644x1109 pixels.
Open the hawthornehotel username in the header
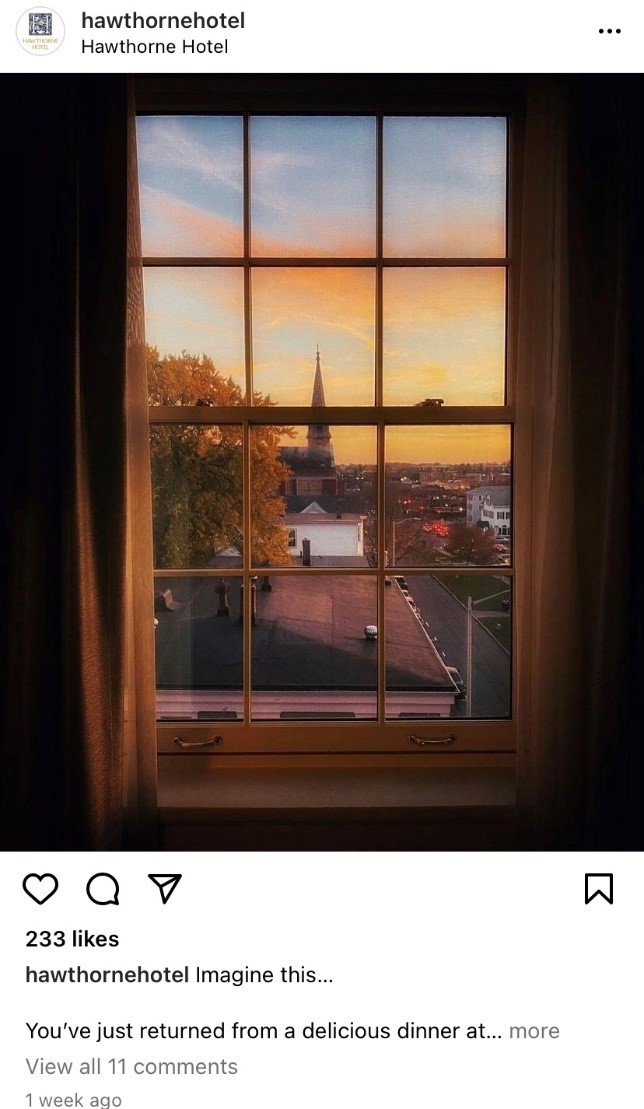(162, 20)
